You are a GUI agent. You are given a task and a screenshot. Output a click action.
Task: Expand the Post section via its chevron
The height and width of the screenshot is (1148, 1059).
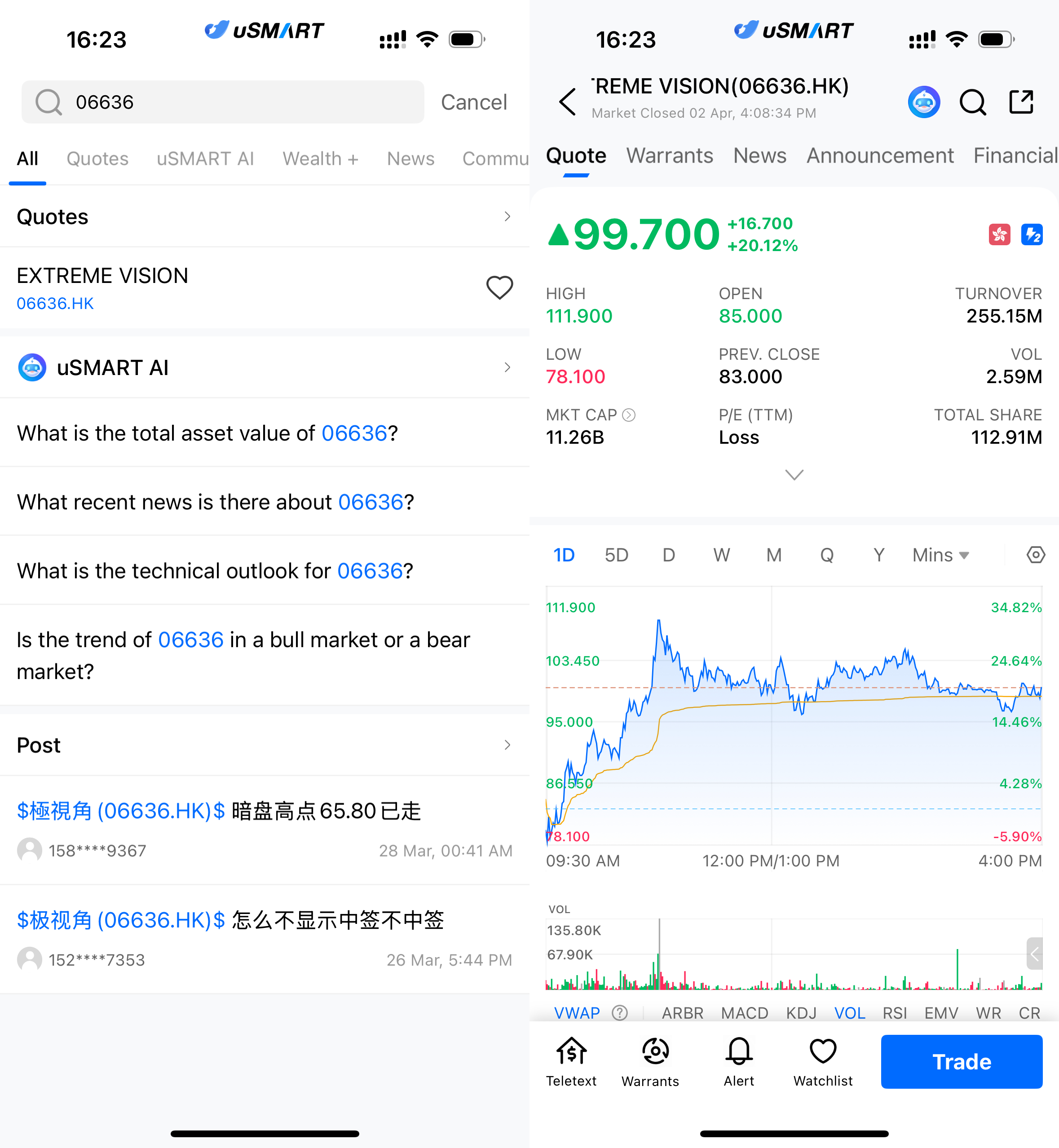click(x=507, y=745)
